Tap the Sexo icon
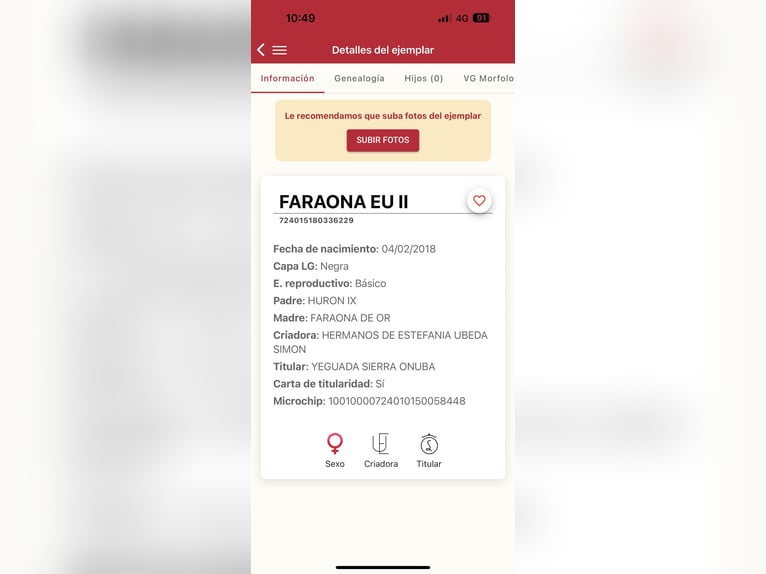This screenshot has width=766, height=574. (x=335, y=445)
